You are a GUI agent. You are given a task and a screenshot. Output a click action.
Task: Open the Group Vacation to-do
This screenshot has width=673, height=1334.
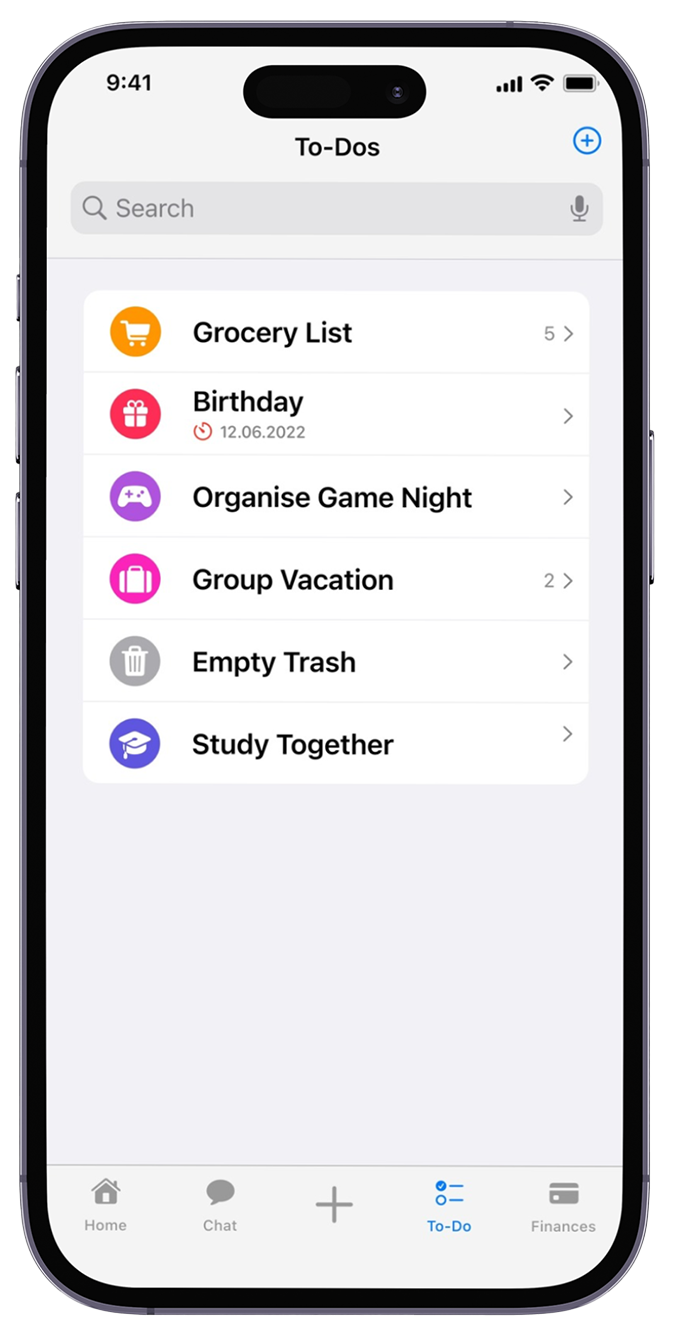(336, 580)
